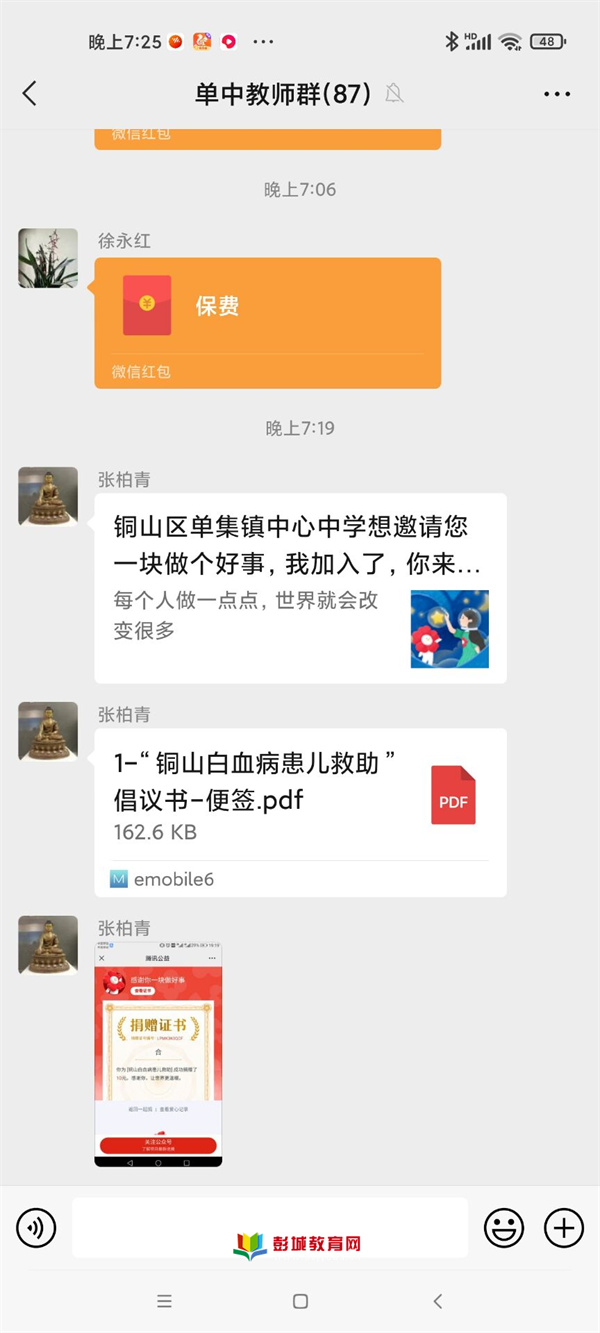Tap 徐永红's avatar

pos(48,258)
